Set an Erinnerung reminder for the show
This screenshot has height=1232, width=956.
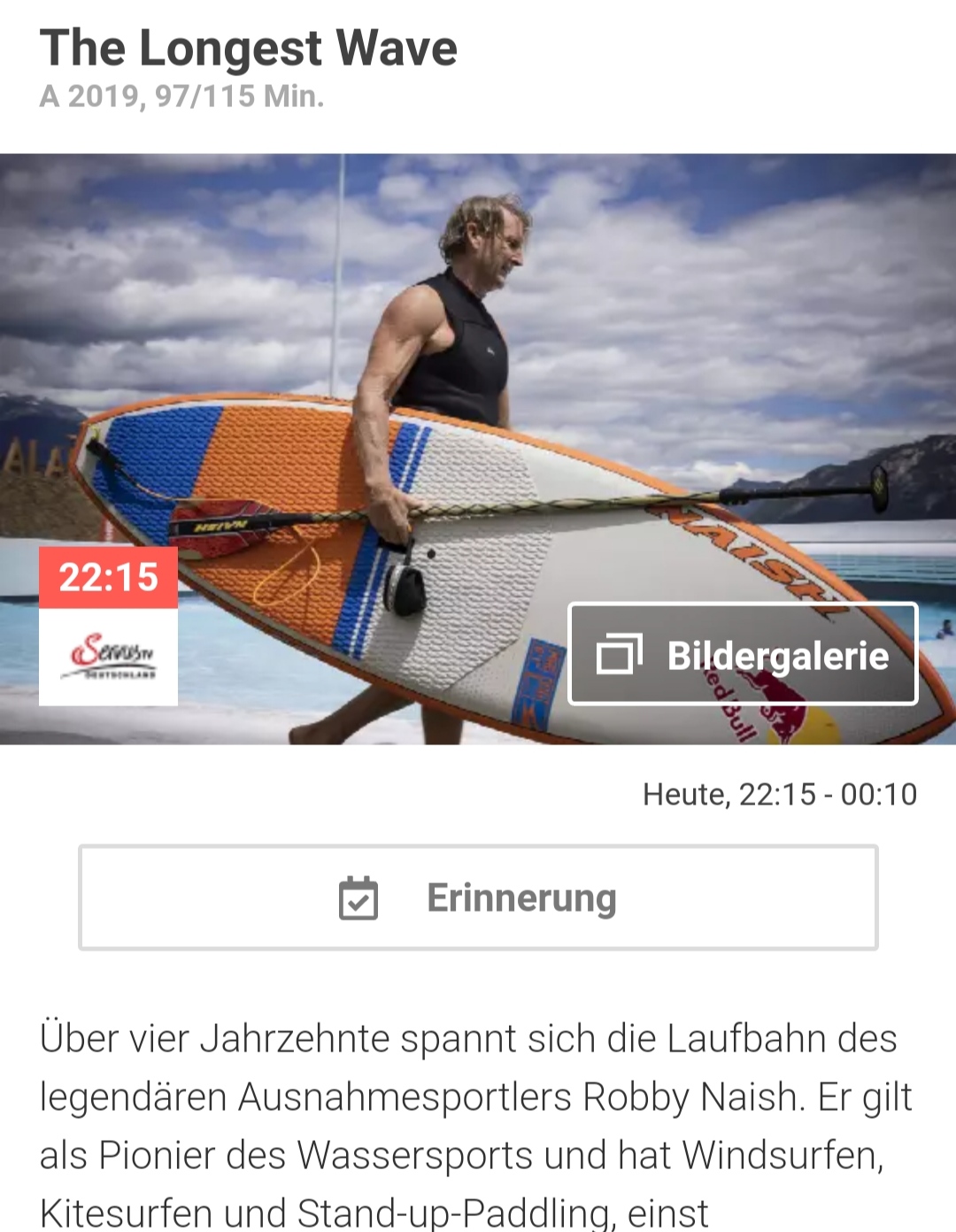tap(478, 897)
